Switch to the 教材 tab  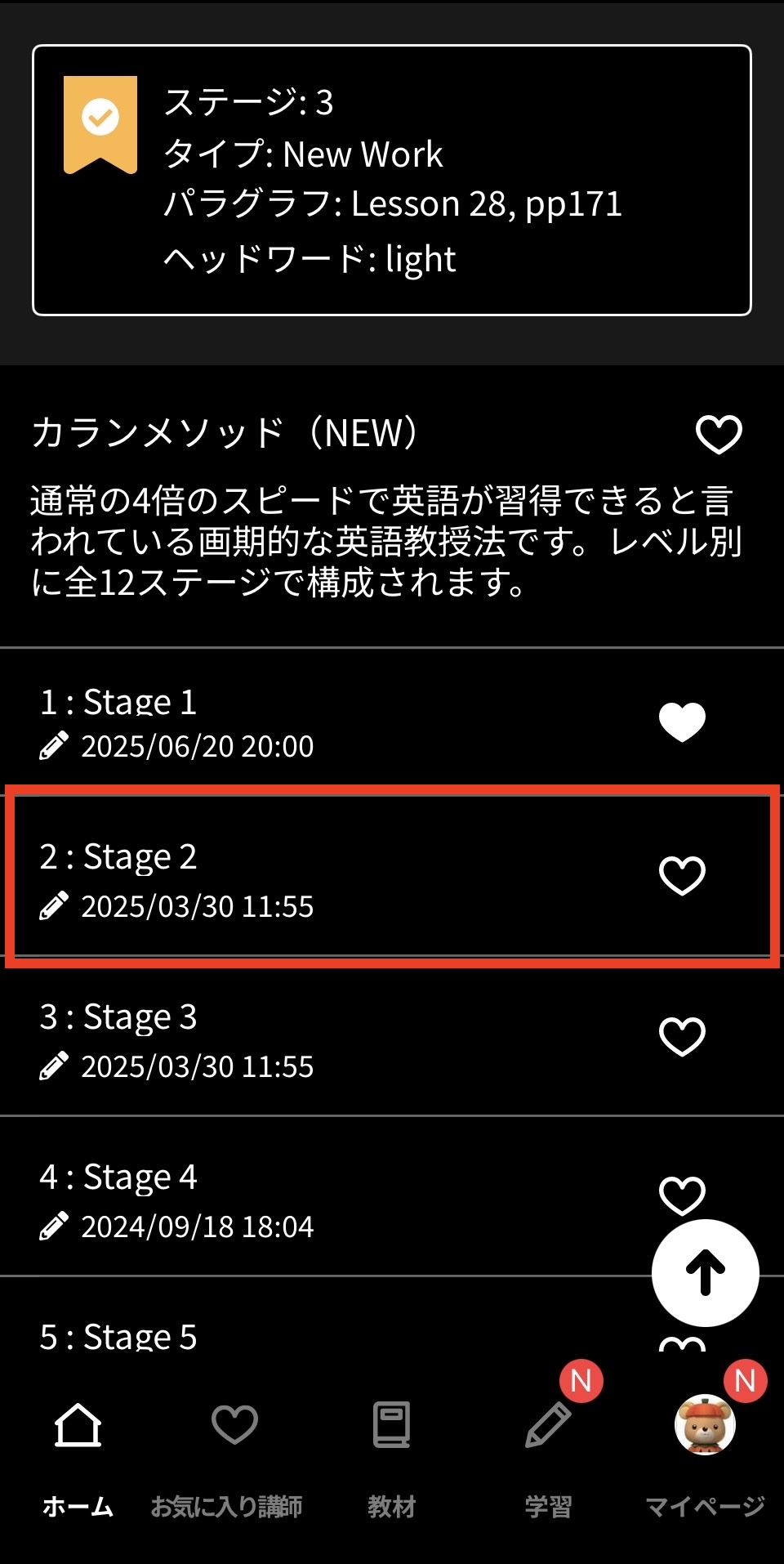391,1455
